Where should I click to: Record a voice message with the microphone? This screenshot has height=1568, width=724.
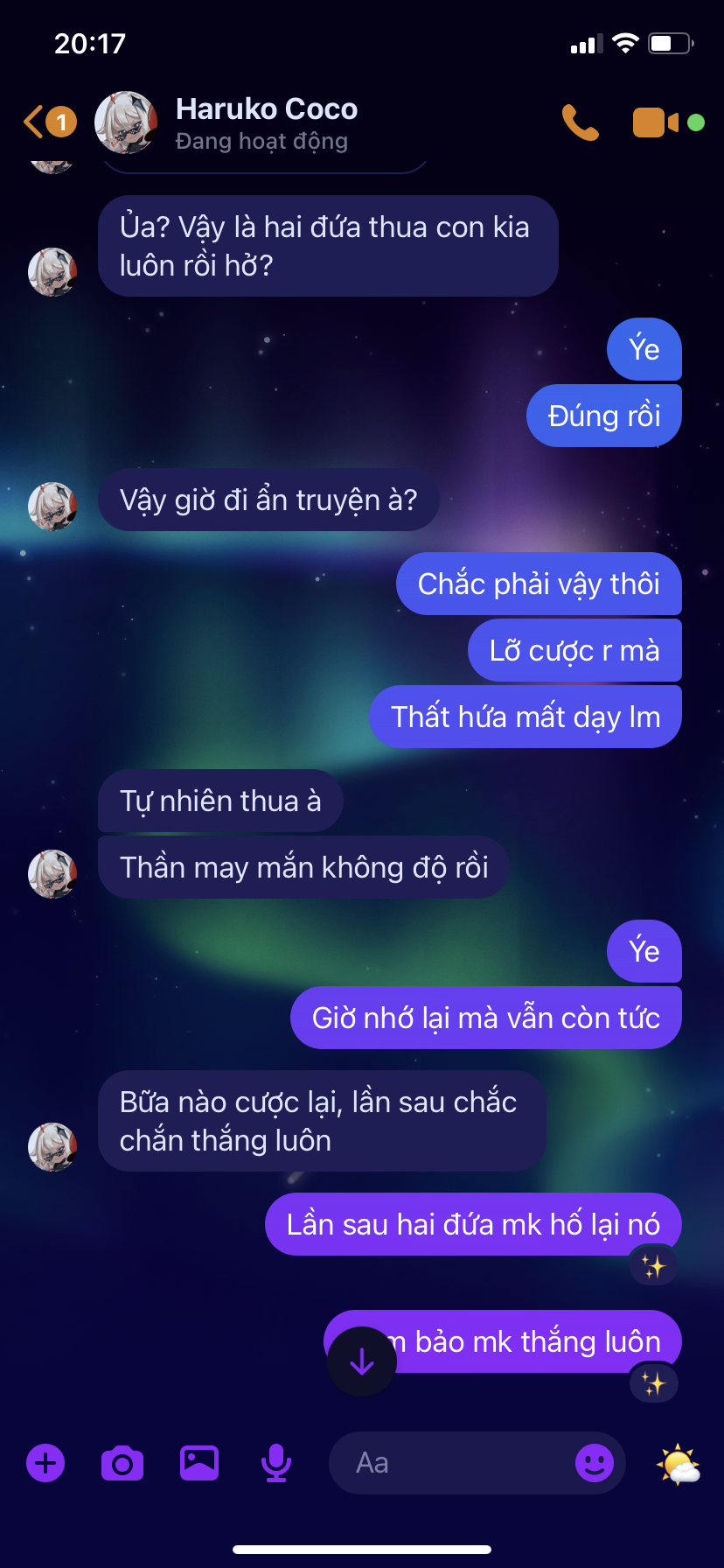tap(276, 1463)
